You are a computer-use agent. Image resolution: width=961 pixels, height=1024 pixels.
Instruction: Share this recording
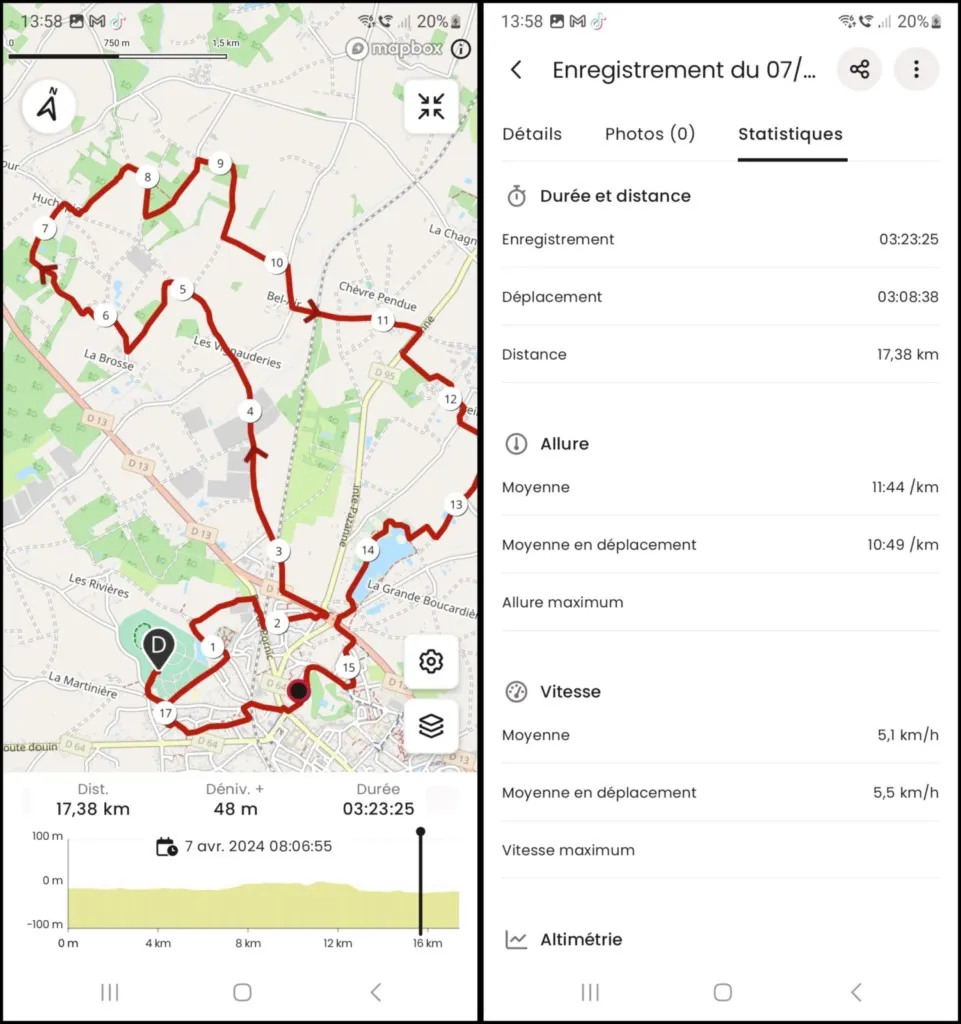pyautogui.click(x=859, y=70)
